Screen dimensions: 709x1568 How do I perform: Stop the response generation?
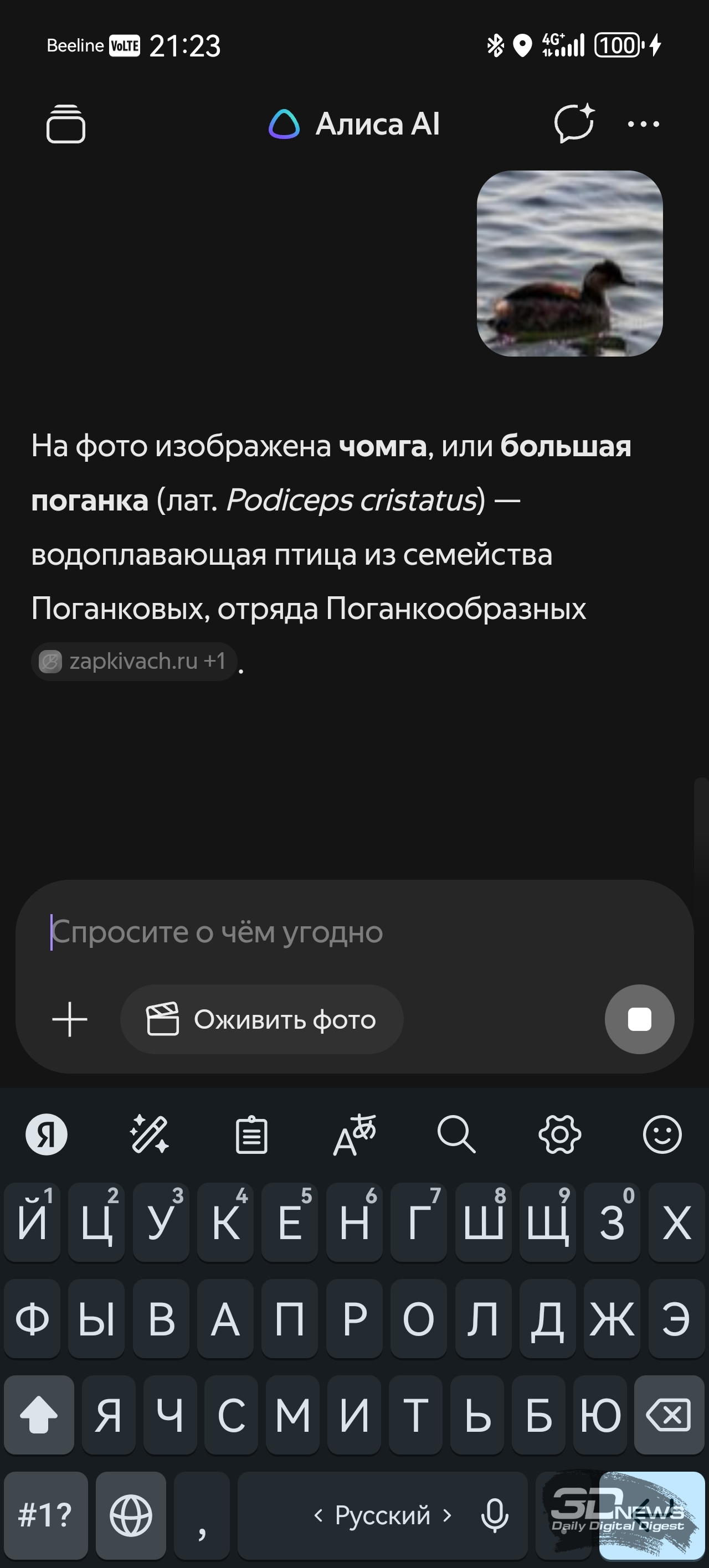639,1019
